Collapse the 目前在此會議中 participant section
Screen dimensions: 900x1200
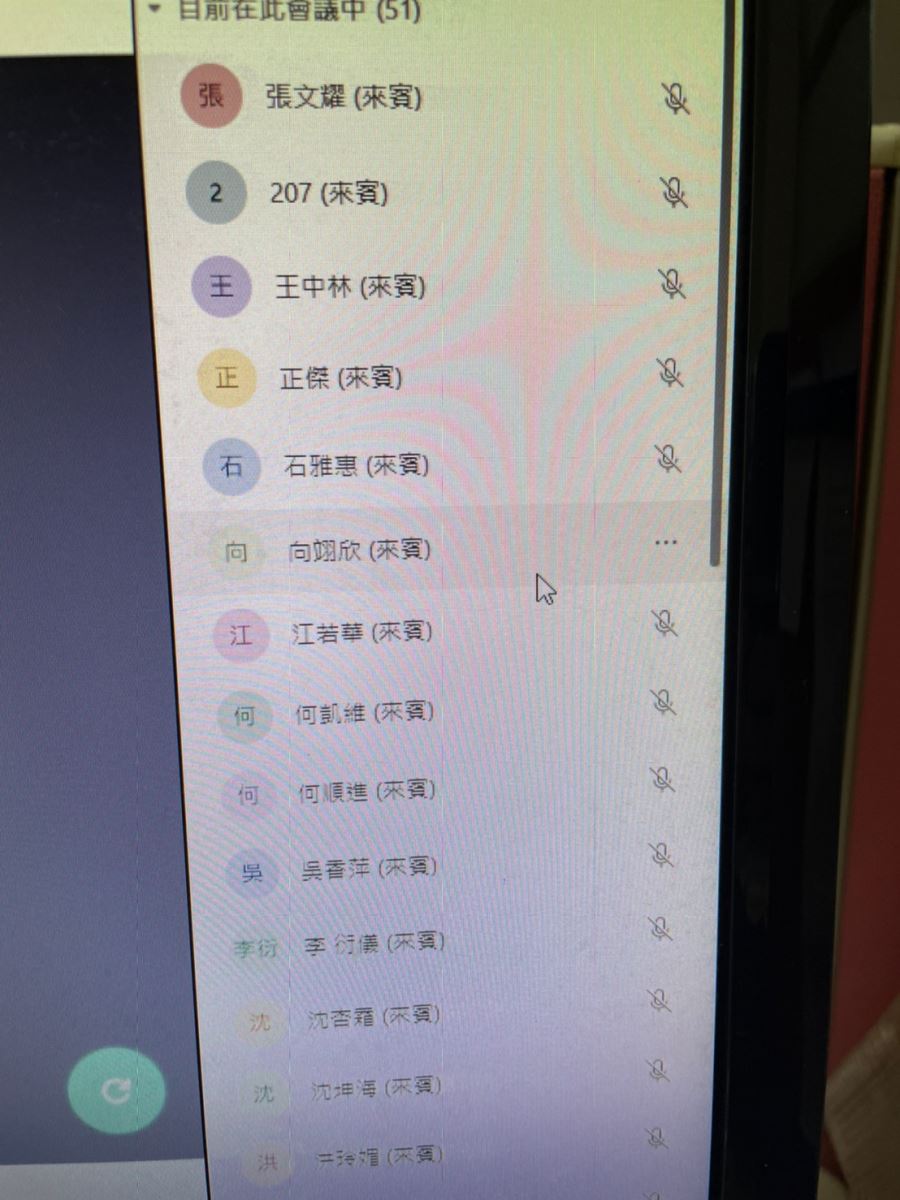(155, 10)
